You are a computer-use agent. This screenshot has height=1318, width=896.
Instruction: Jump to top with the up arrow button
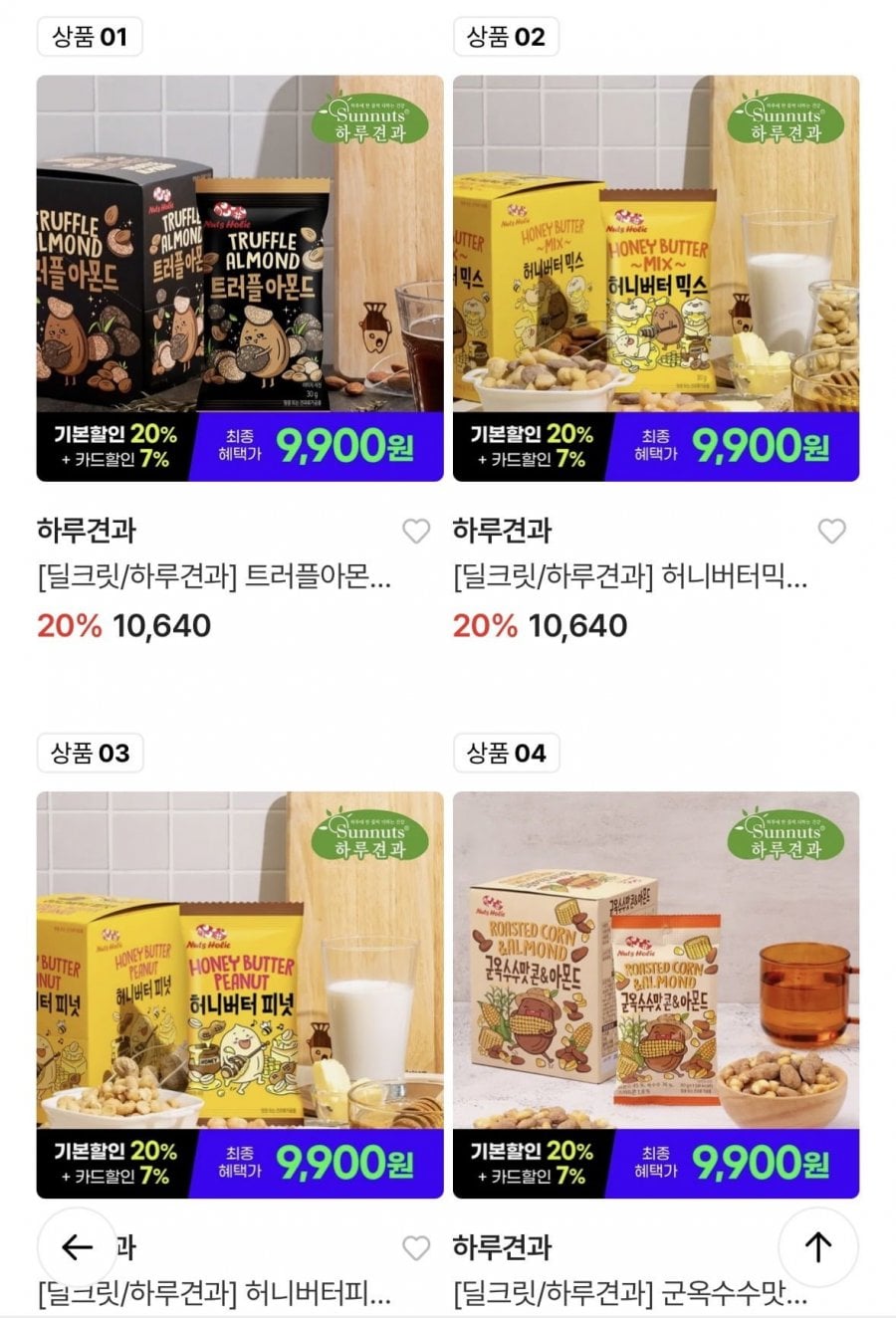[817, 1247]
